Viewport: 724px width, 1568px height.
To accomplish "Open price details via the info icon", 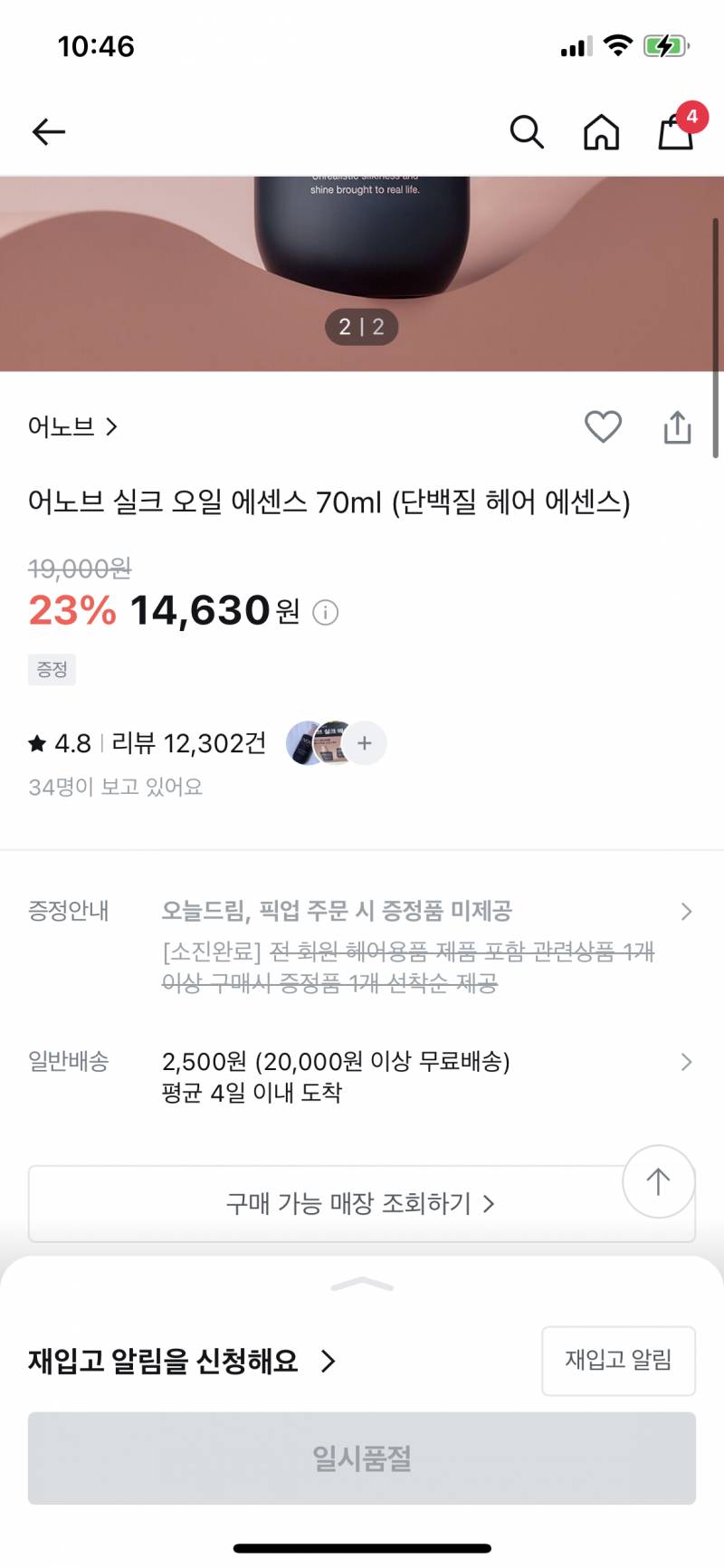I will (324, 613).
